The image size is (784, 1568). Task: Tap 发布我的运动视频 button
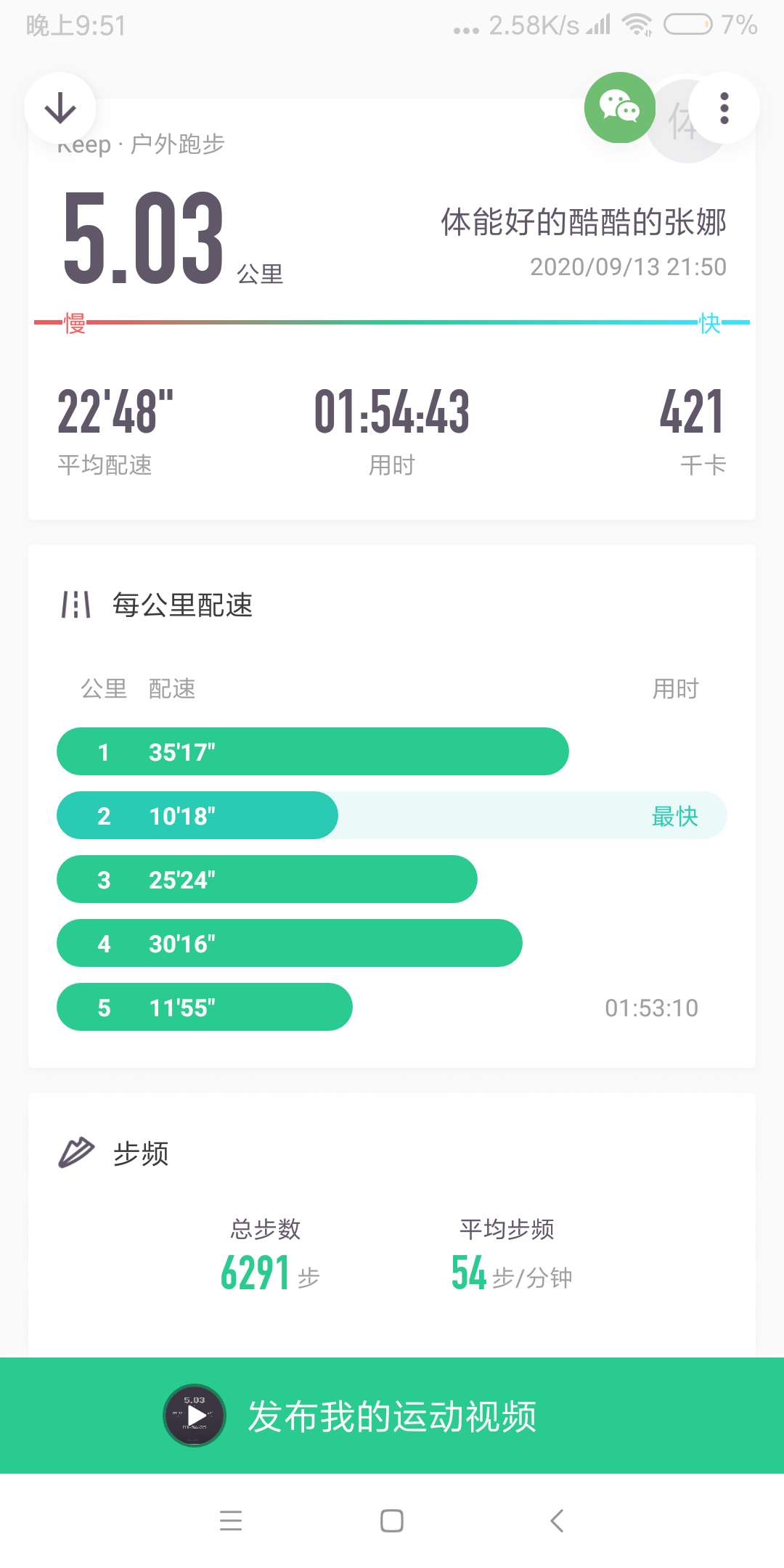pyautogui.click(x=392, y=1416)
